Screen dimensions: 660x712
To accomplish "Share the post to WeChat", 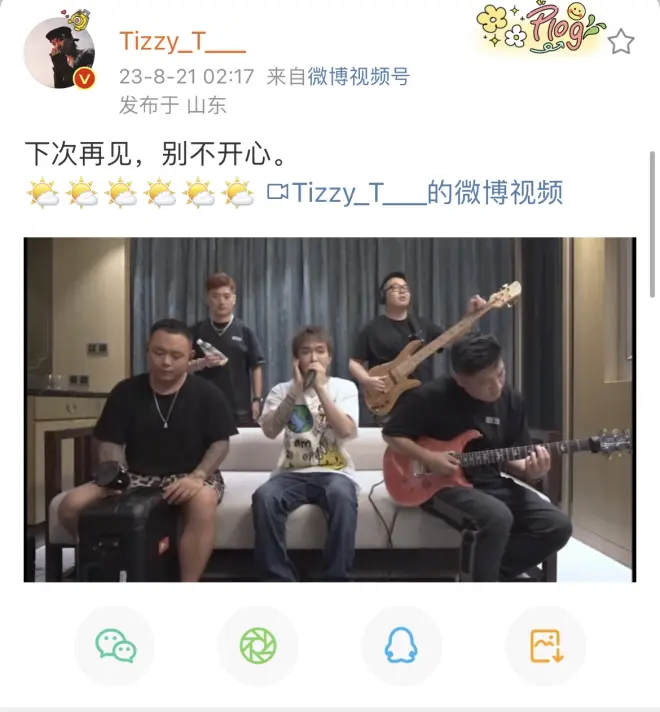I will 115,646.
